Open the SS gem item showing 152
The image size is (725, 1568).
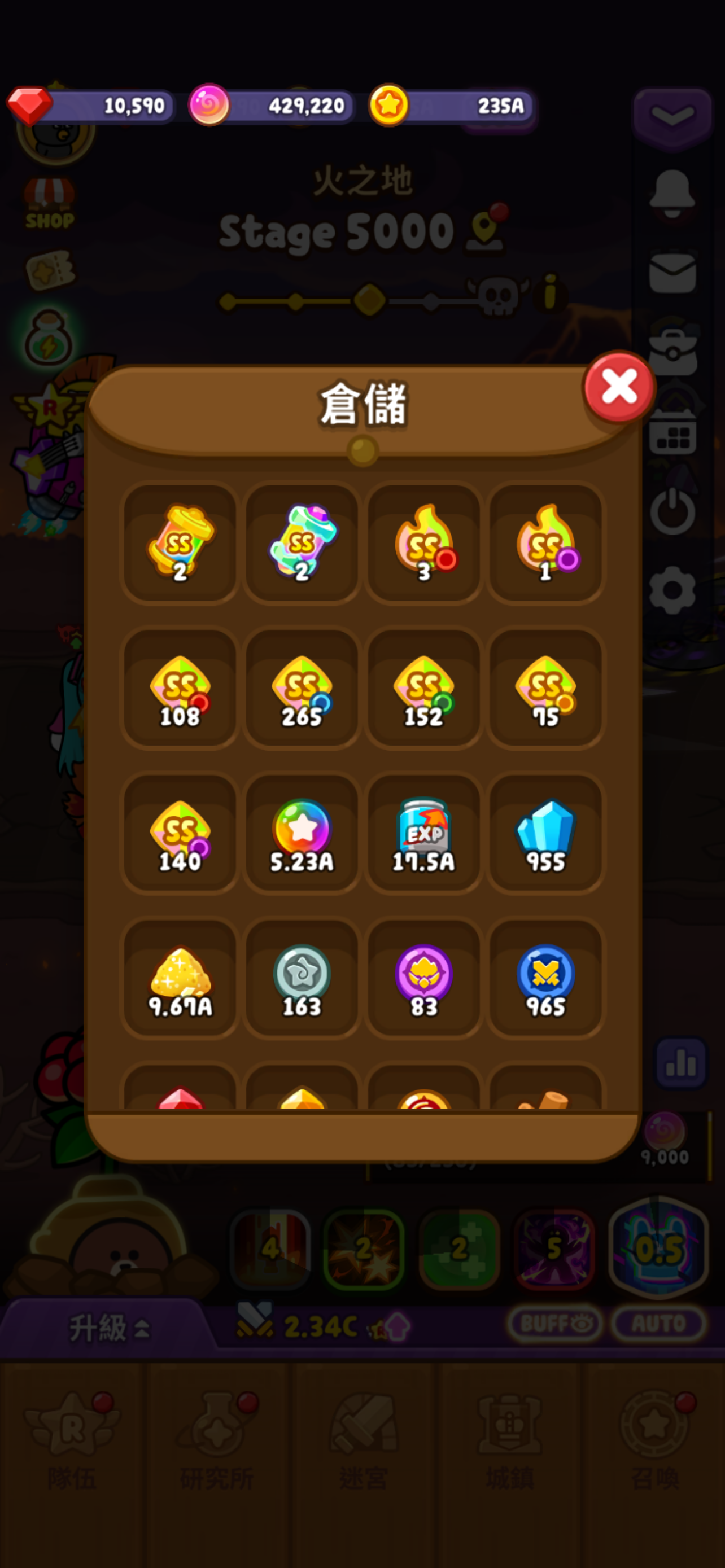[423, 688]
